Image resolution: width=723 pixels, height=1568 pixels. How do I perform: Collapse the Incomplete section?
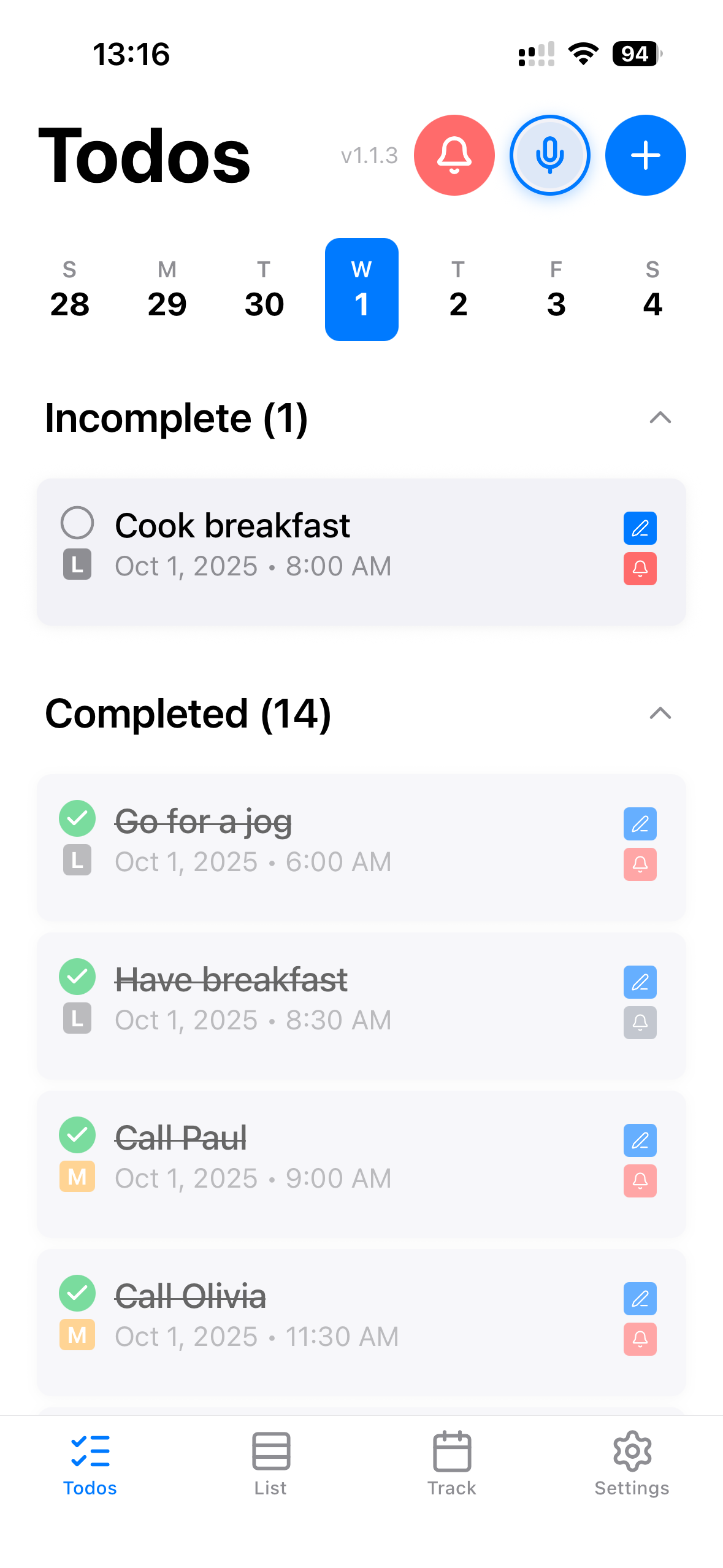659,418
